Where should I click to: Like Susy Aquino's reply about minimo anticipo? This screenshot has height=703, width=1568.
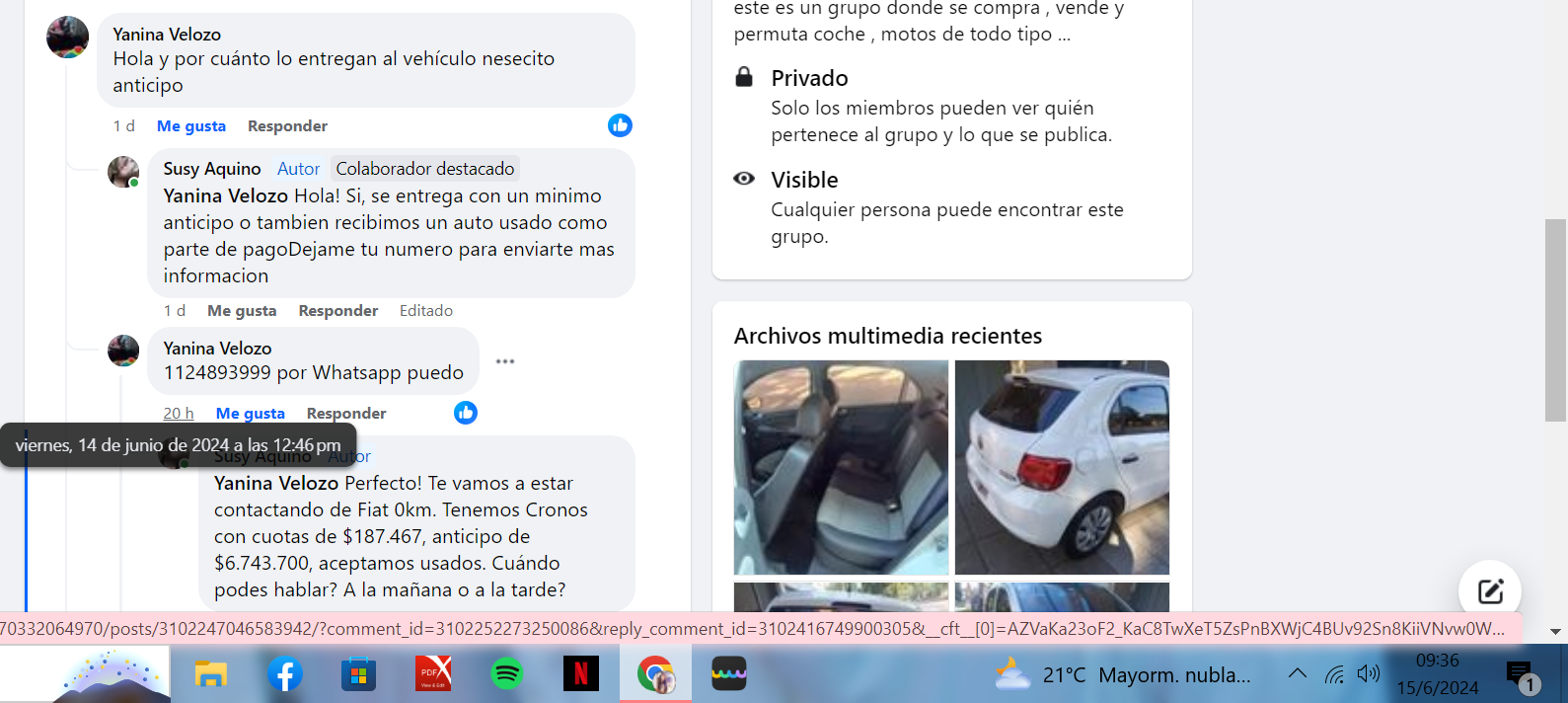tap(241, 311)
